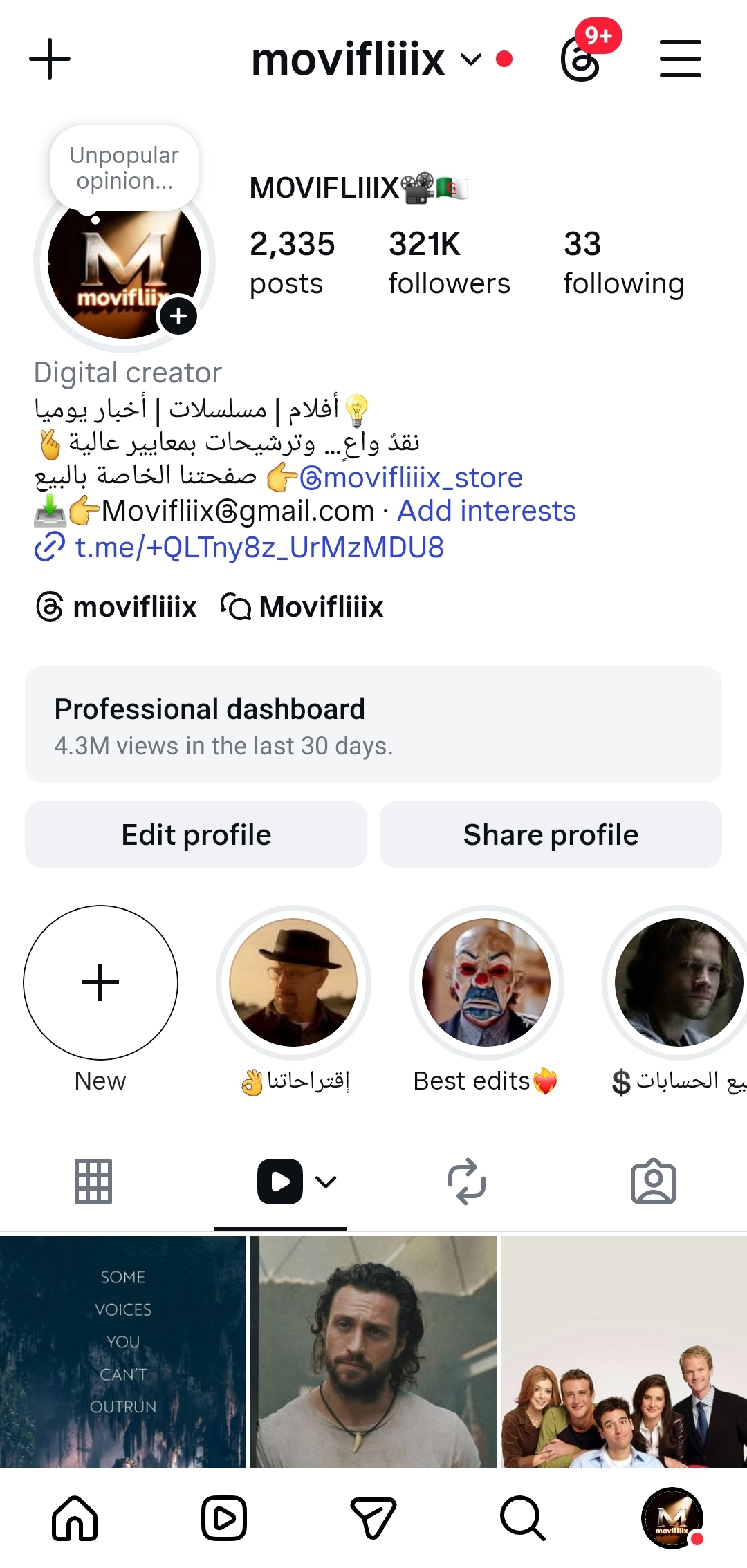Tap Edit profile button
747x1568 pixels.
(x=196, y=834)
